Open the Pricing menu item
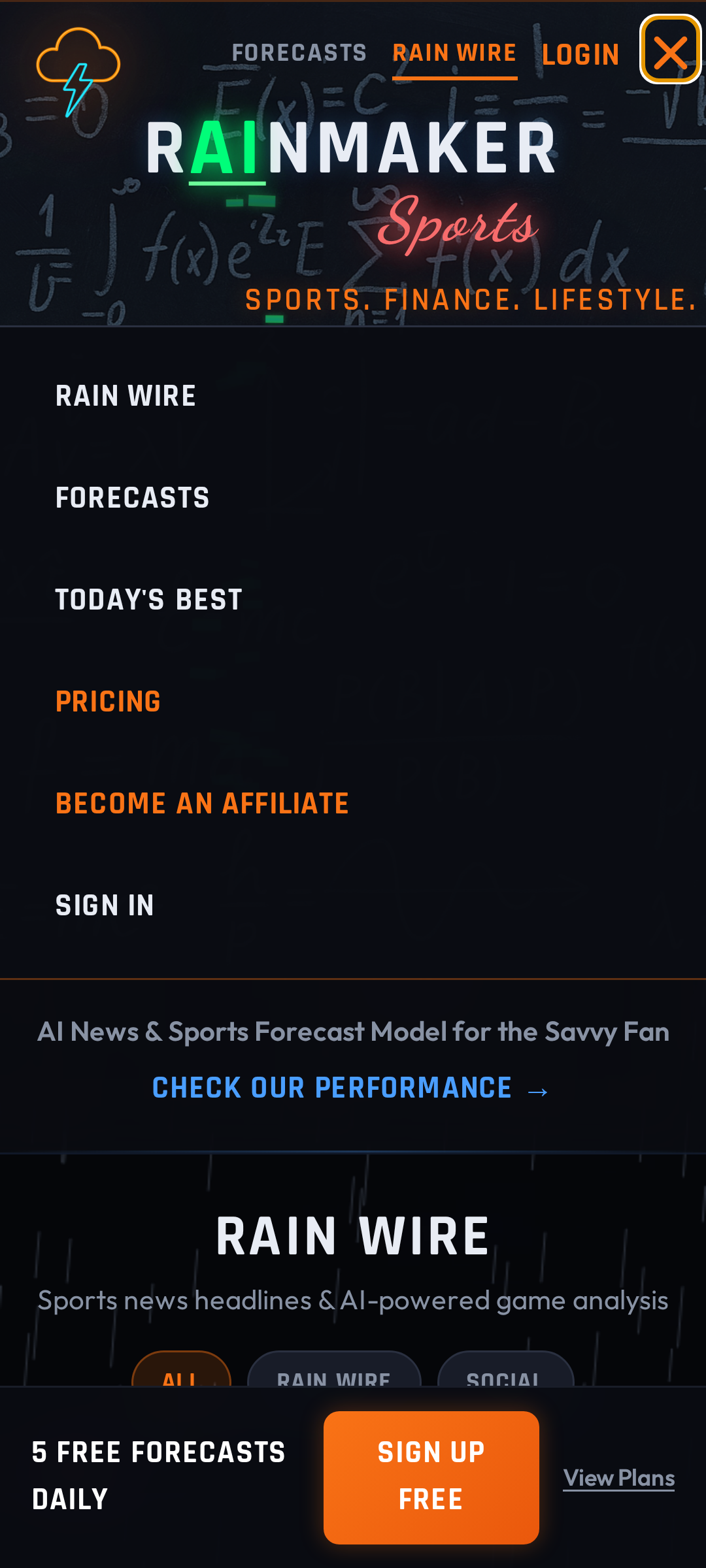The width and height of the screenshot is (706, 1568). pos(109,702)
